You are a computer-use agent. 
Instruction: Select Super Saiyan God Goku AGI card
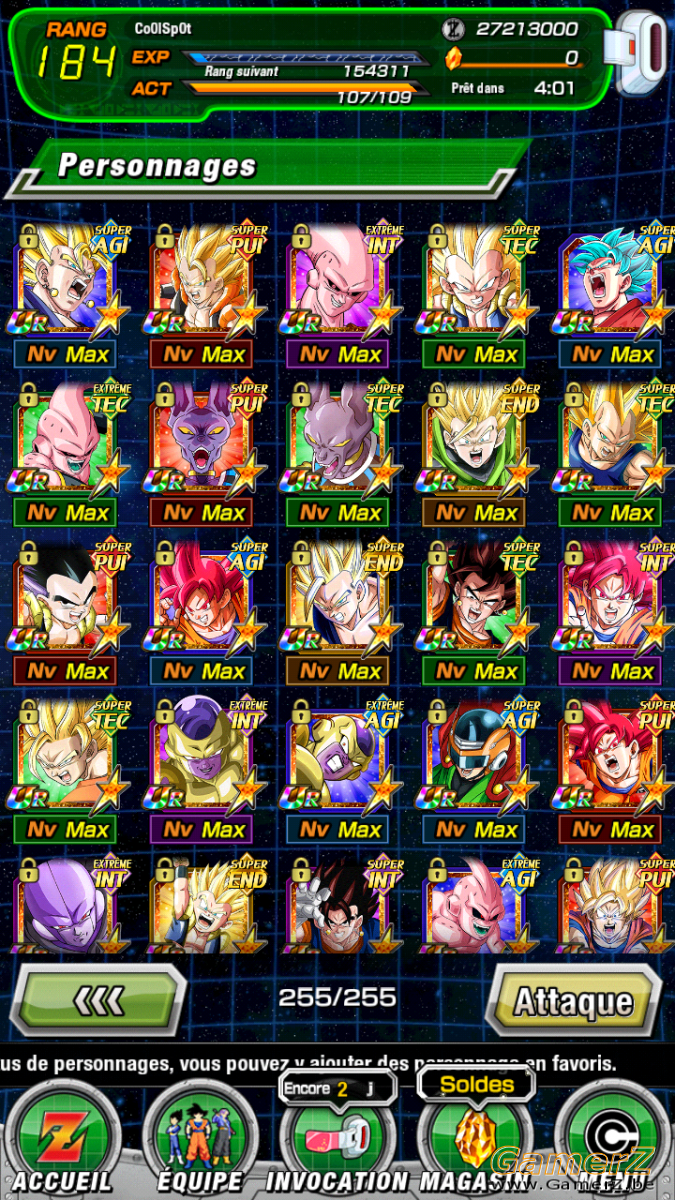coord(201,600)
